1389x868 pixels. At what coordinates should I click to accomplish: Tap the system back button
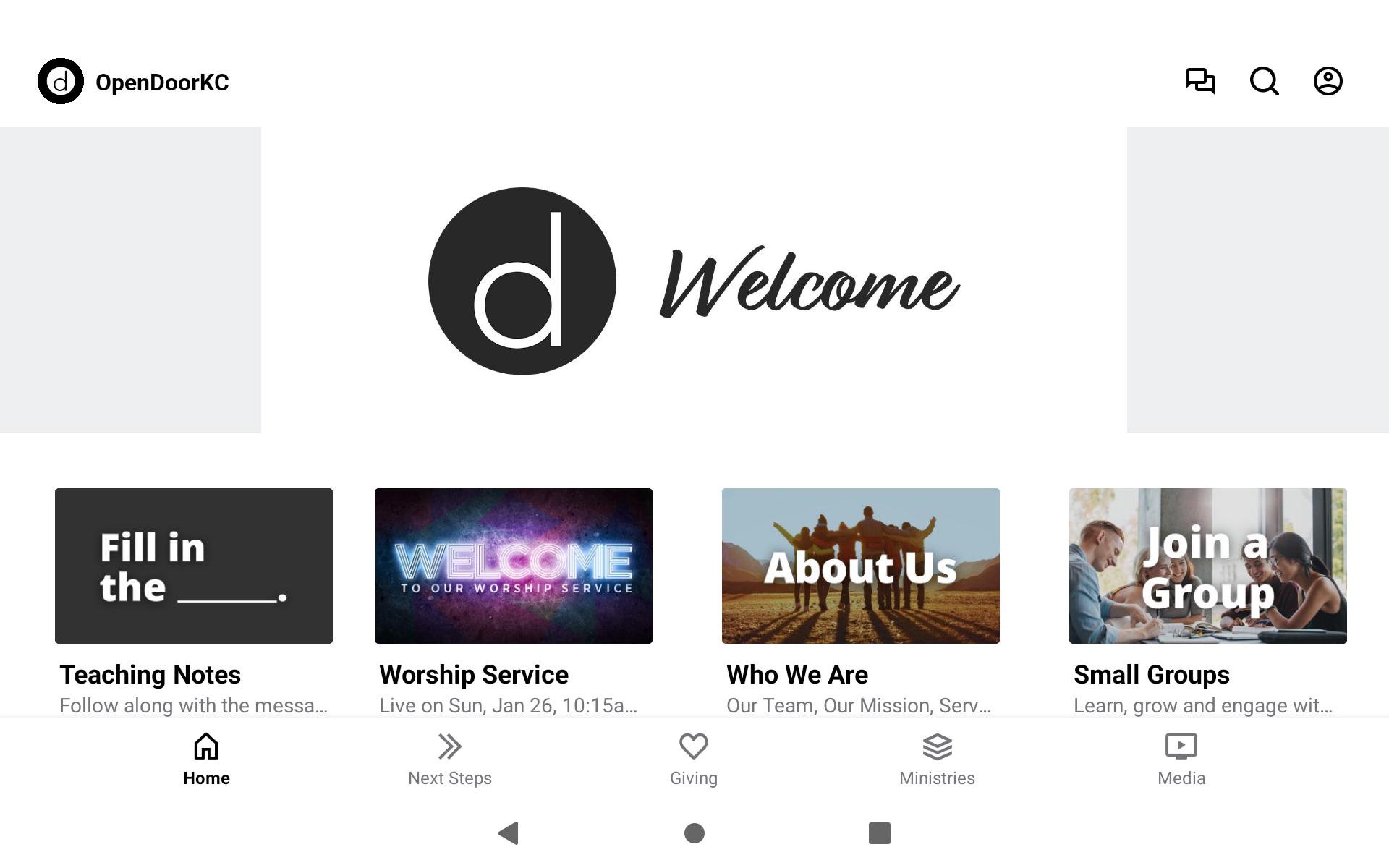pos(509,833)
